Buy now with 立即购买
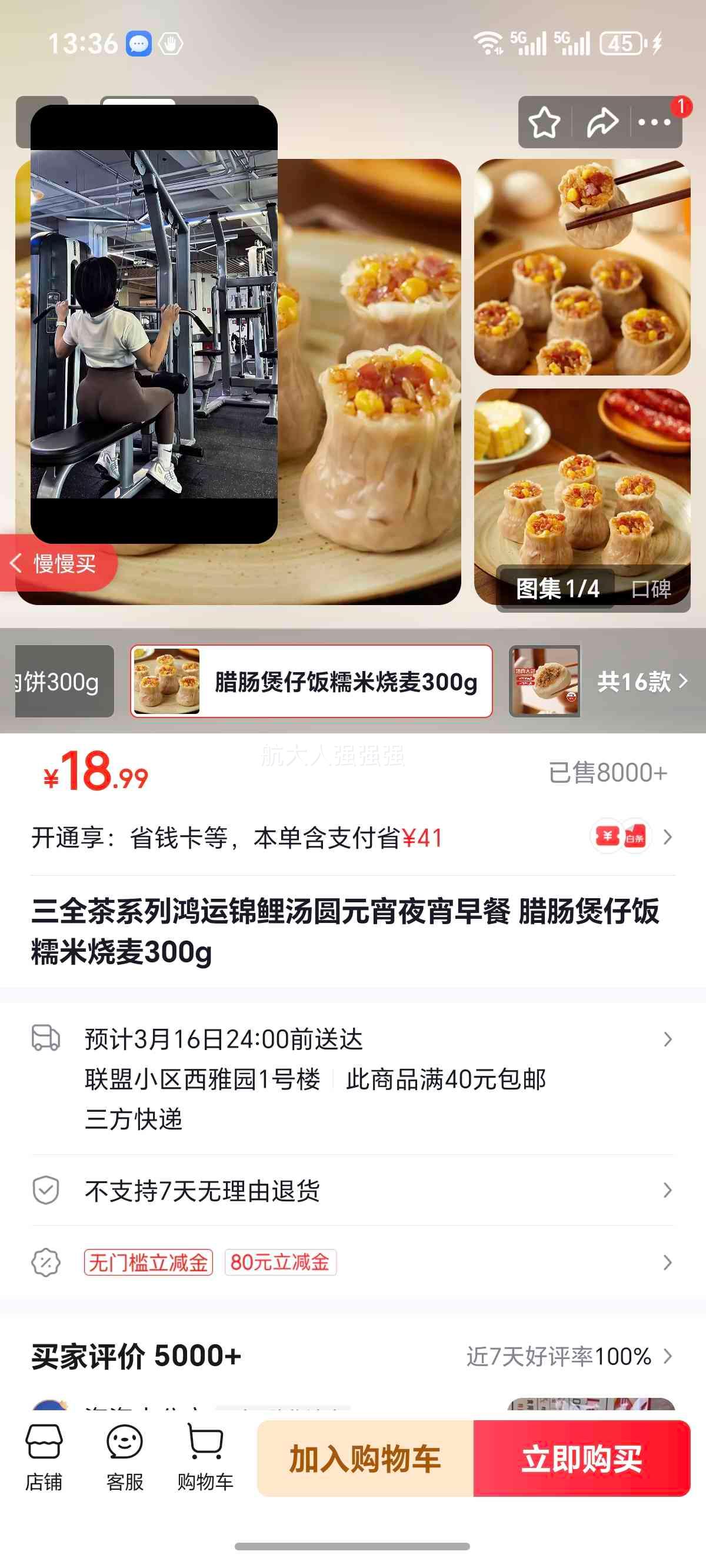This screenshot has width=706, height=1568. [x=581, y=1459]
